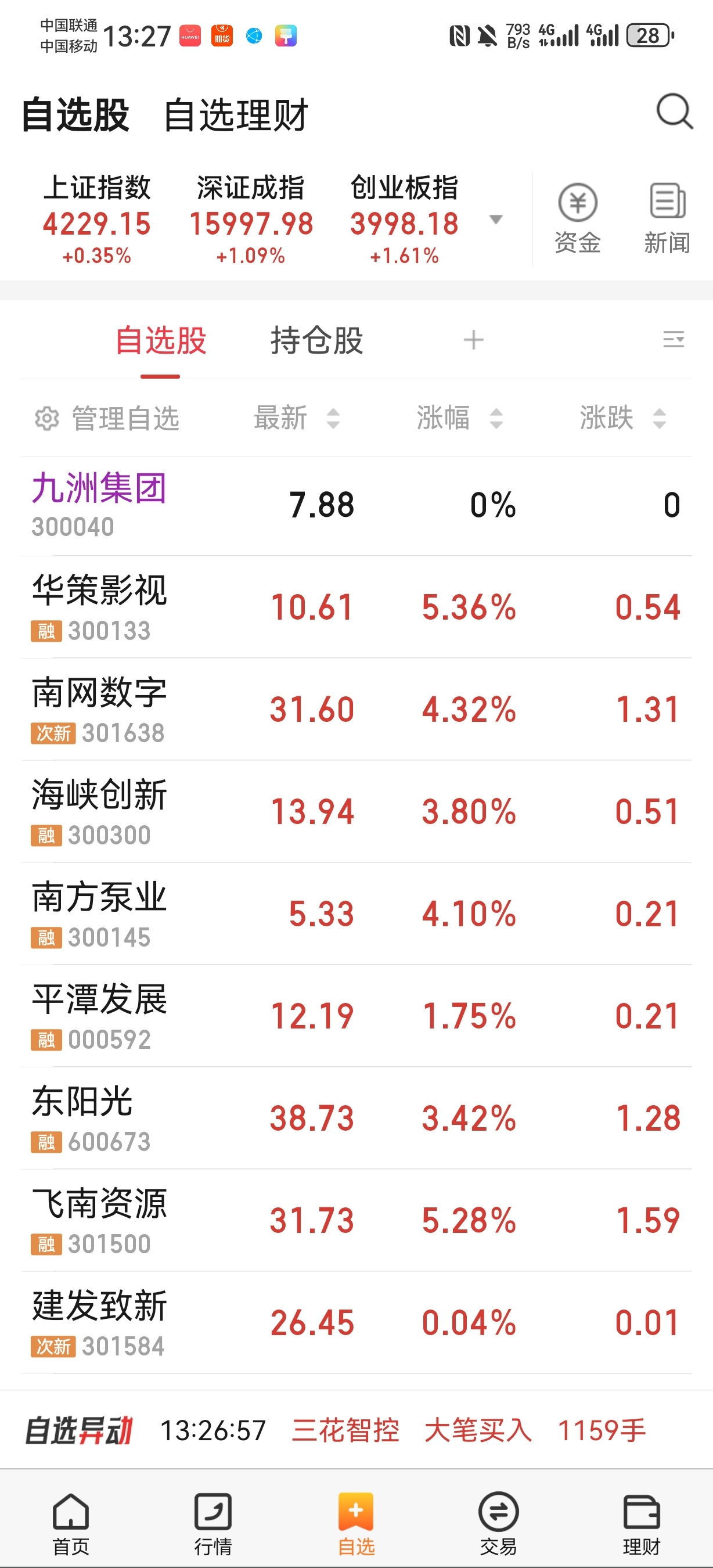This screenshot has width=713, height=1568.
Task: Open the 华策影视 stock row
Action: coord(356,607)
